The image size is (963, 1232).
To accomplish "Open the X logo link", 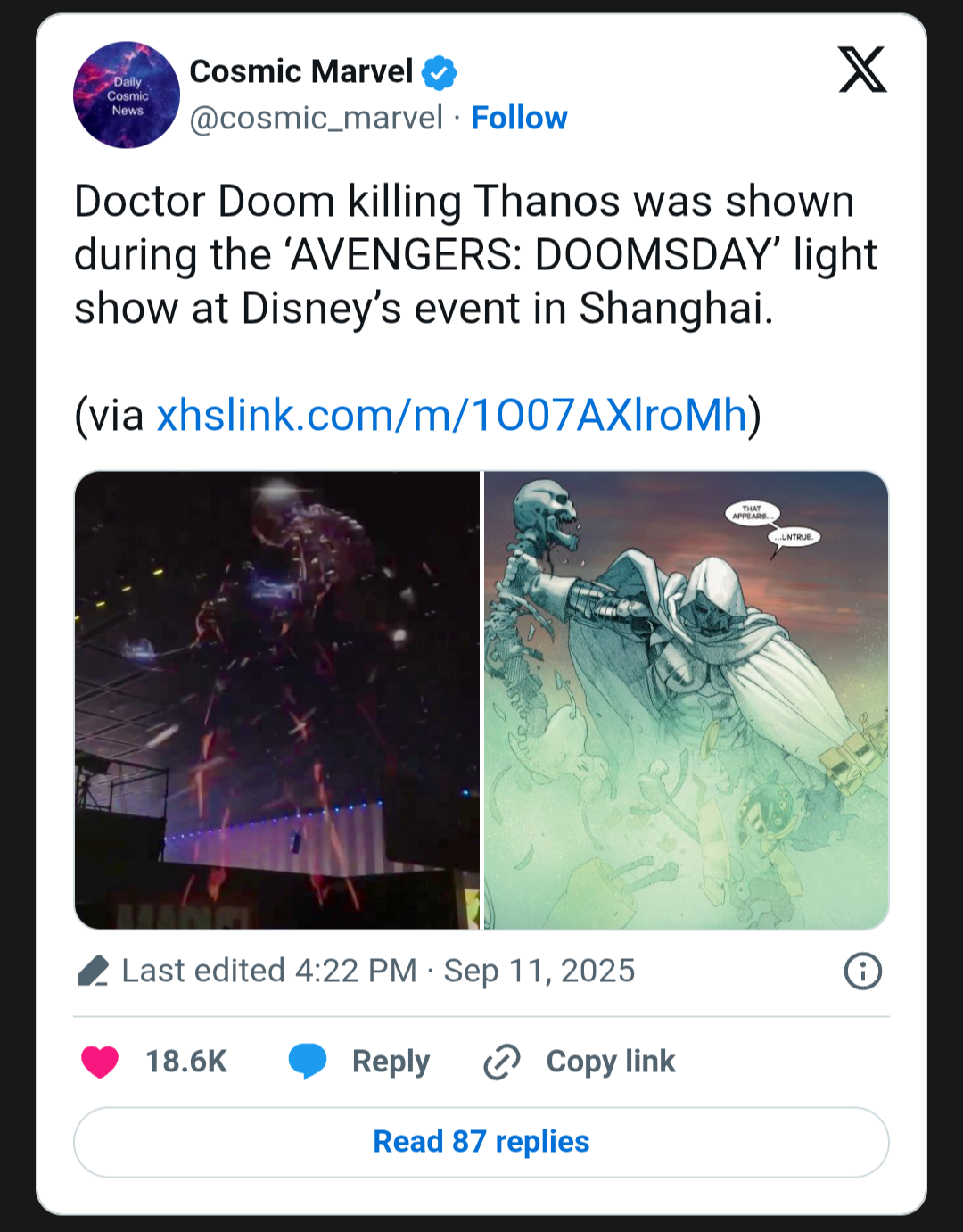I will pos(861,70).
